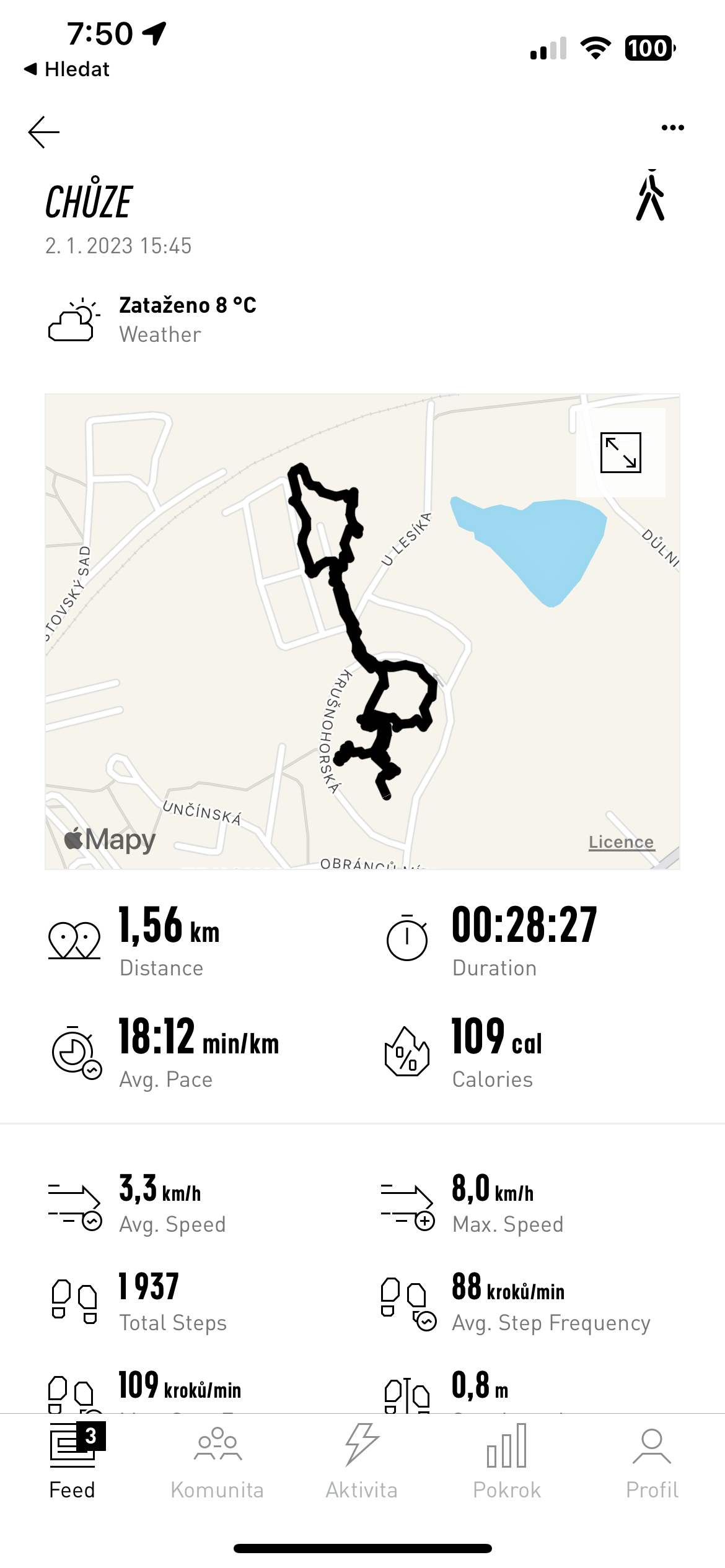Screen dimensions: 725x1568
Task: Open the Aktivita tab
Action: pos(362,1461)
